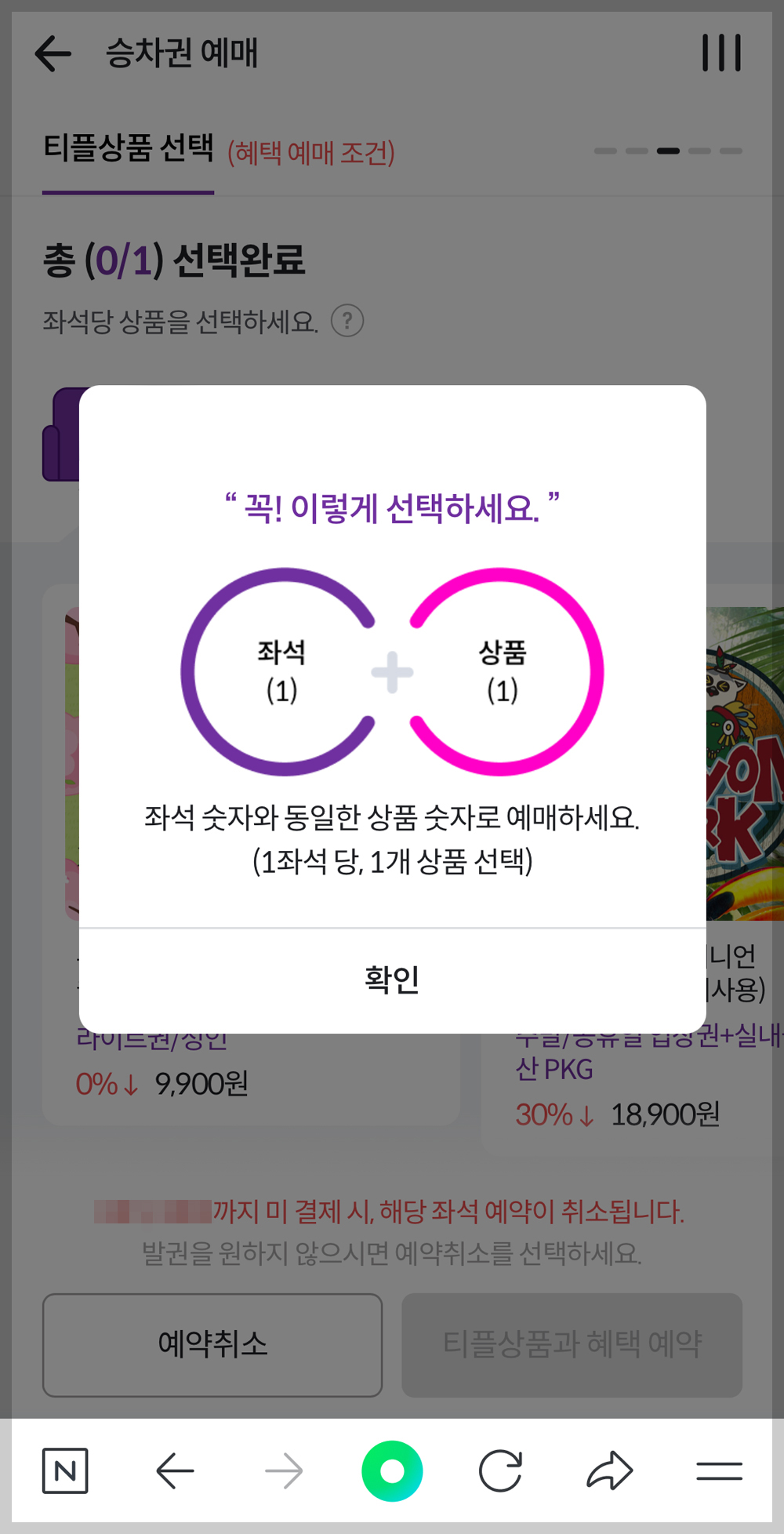The image size is (784, 1534).
Task: Click the question mark help icon
Action: point(348,322)
